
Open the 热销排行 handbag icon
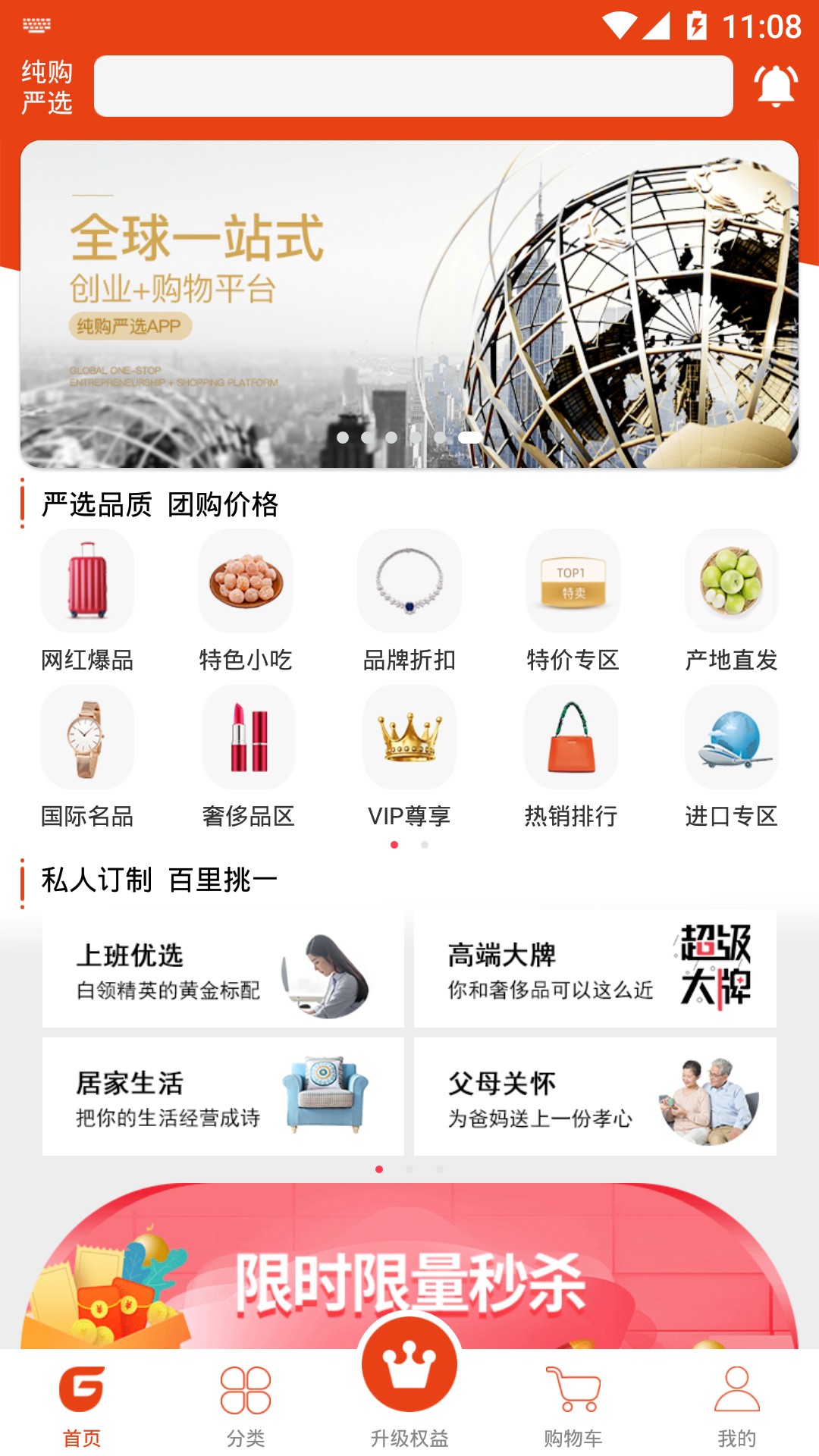571,737
